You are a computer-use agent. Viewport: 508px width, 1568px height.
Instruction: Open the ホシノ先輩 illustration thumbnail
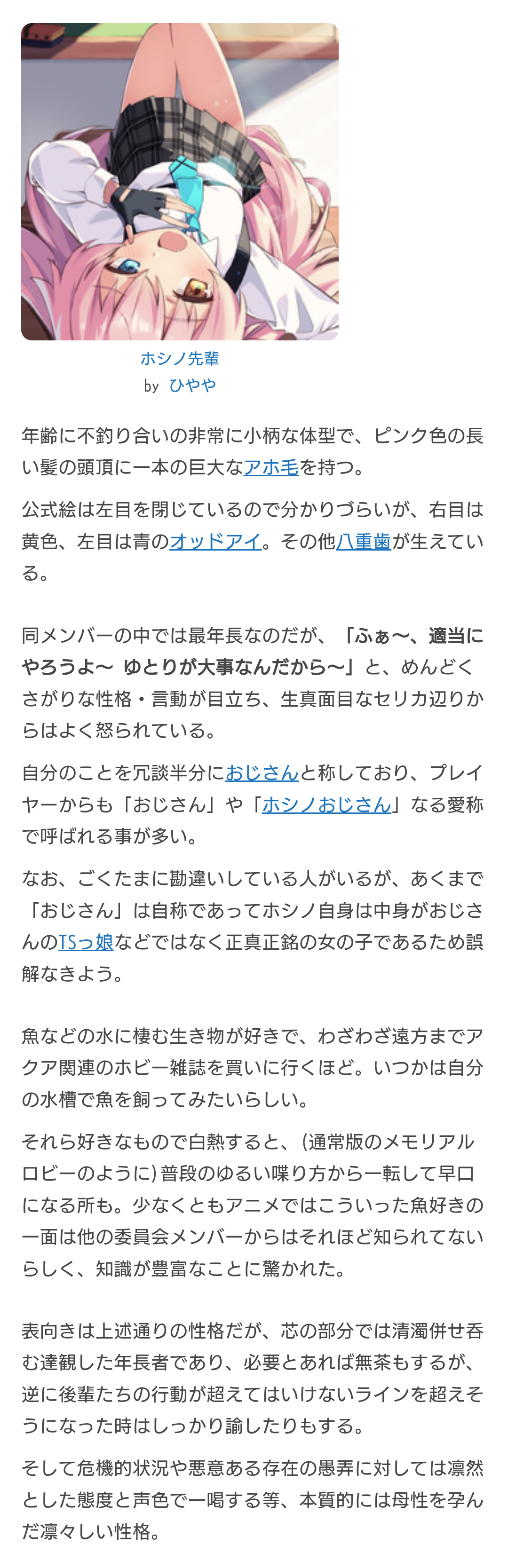(x=180, y=181)
